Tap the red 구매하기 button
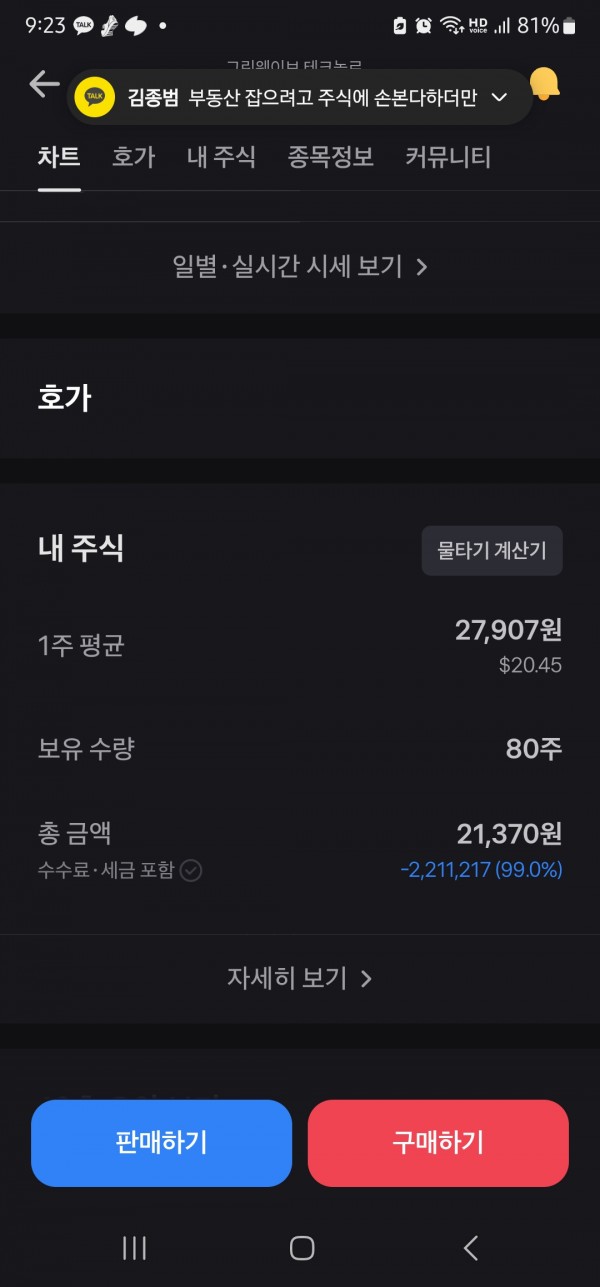600x1287 pixels. click(438, 1143)
